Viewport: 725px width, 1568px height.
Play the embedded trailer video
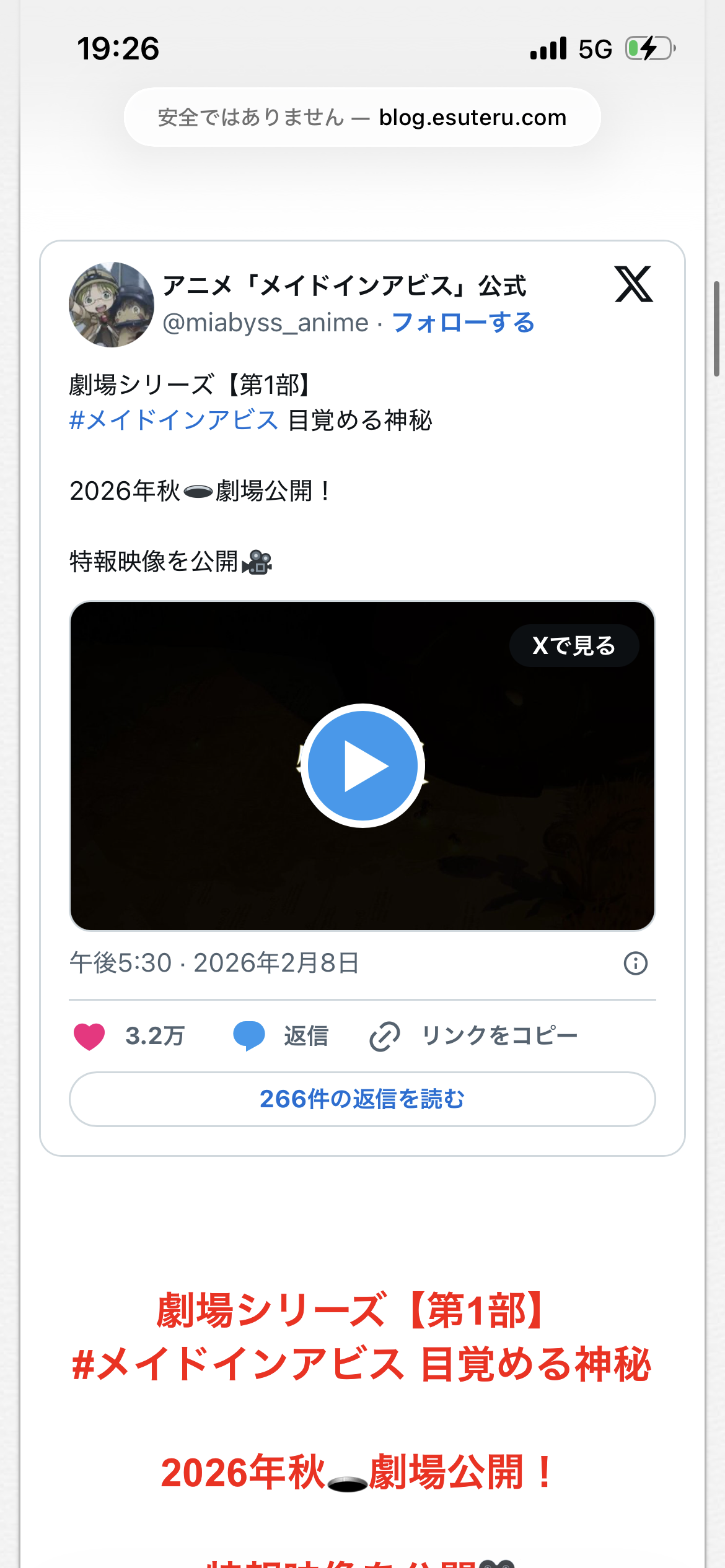(x=362, y=765)
